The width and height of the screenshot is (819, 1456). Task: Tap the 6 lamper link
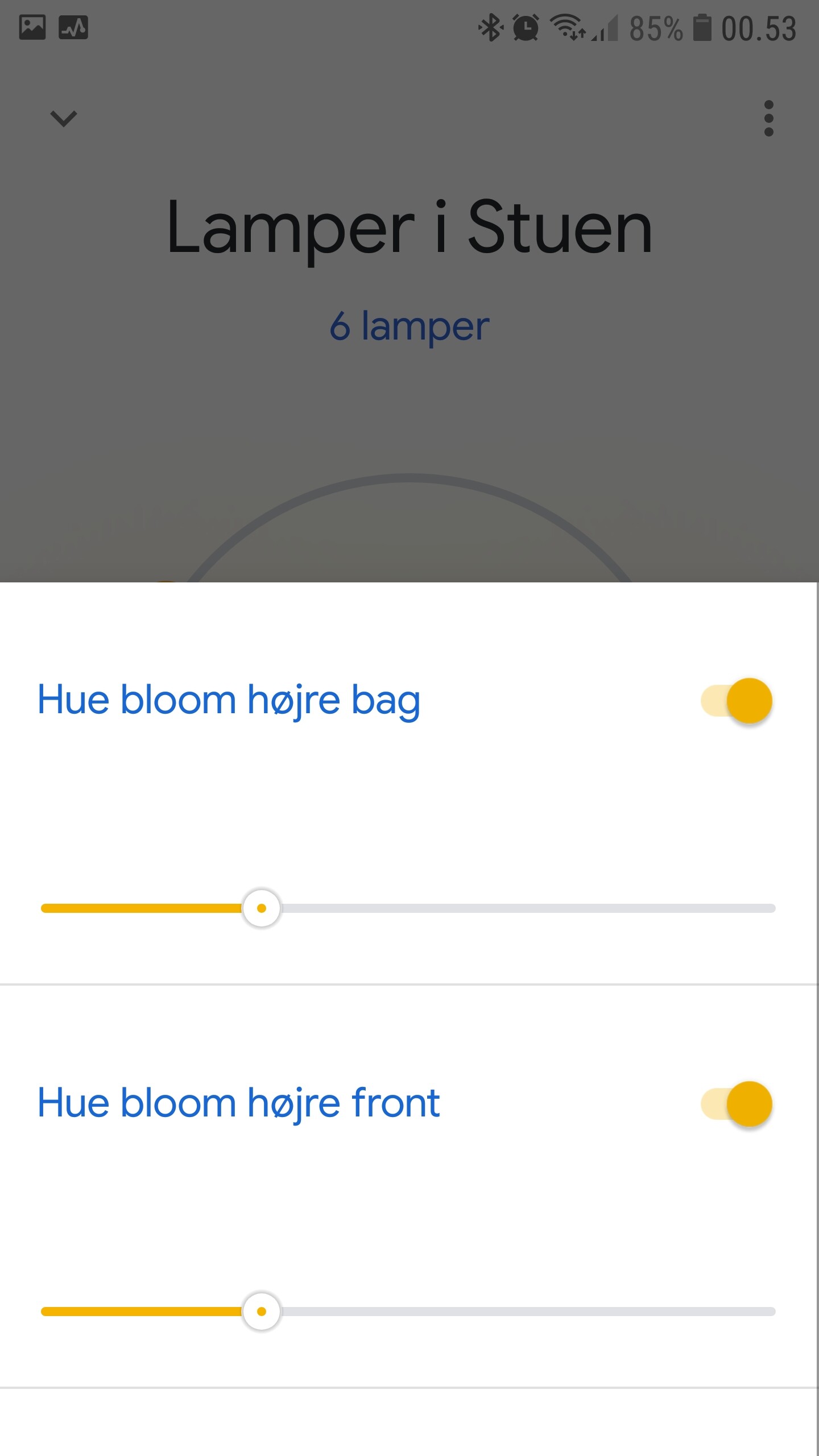pyautogui.click(x=409, y=326)
